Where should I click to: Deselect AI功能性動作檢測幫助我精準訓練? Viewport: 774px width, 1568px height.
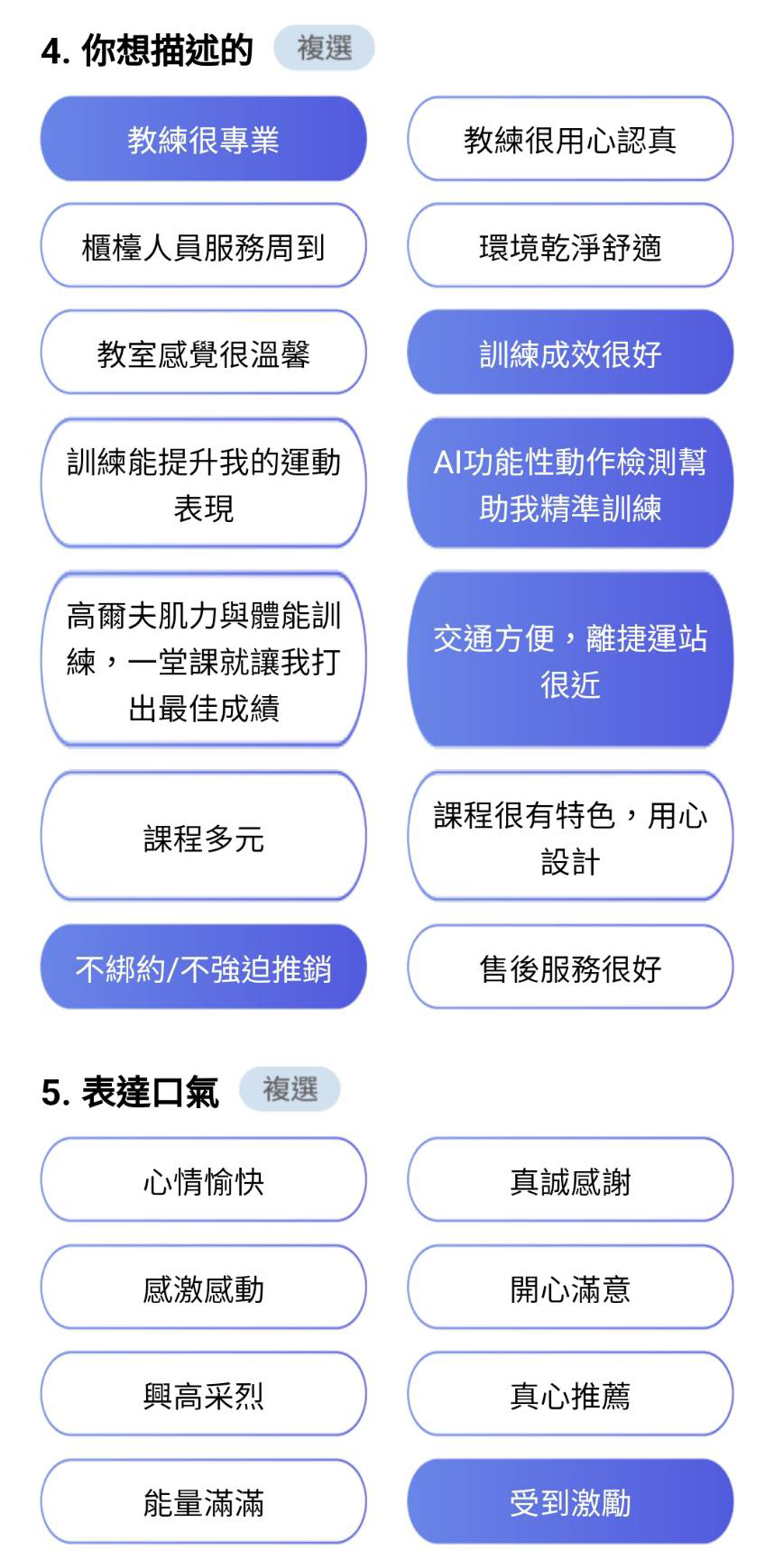(x=569, y=484)
